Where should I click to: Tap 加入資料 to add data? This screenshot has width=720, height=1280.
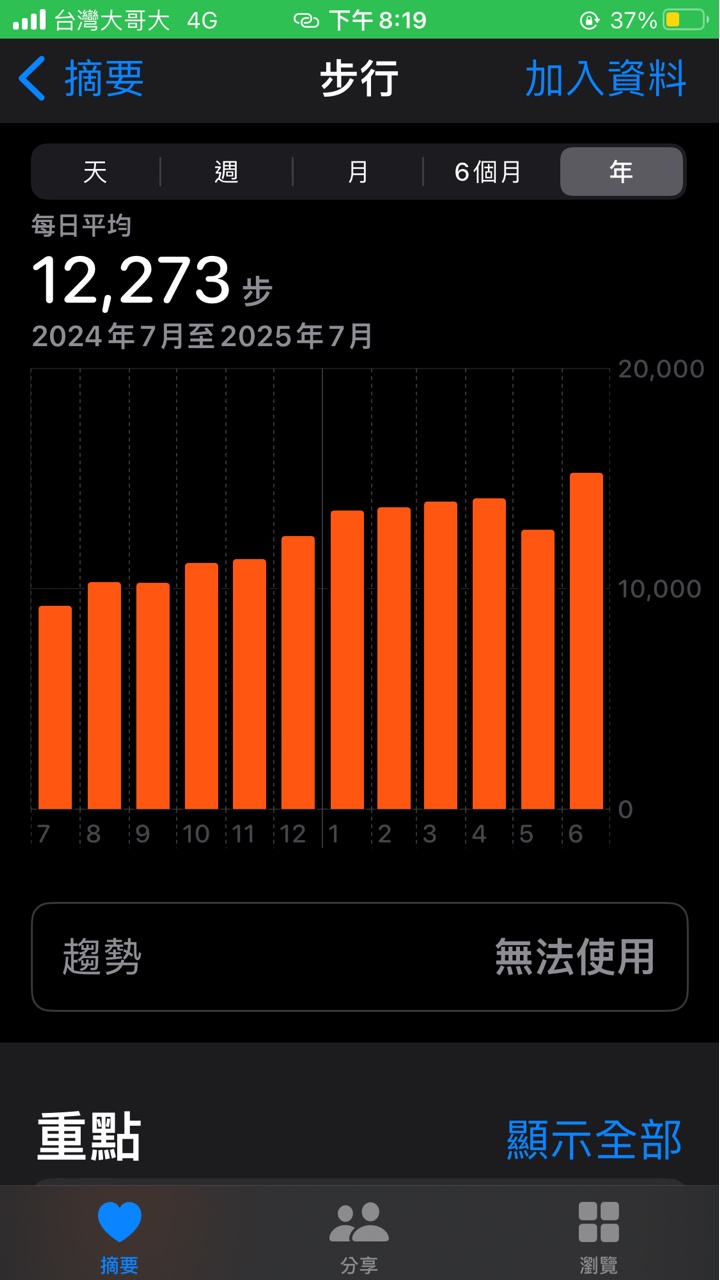tap(606, 79)
